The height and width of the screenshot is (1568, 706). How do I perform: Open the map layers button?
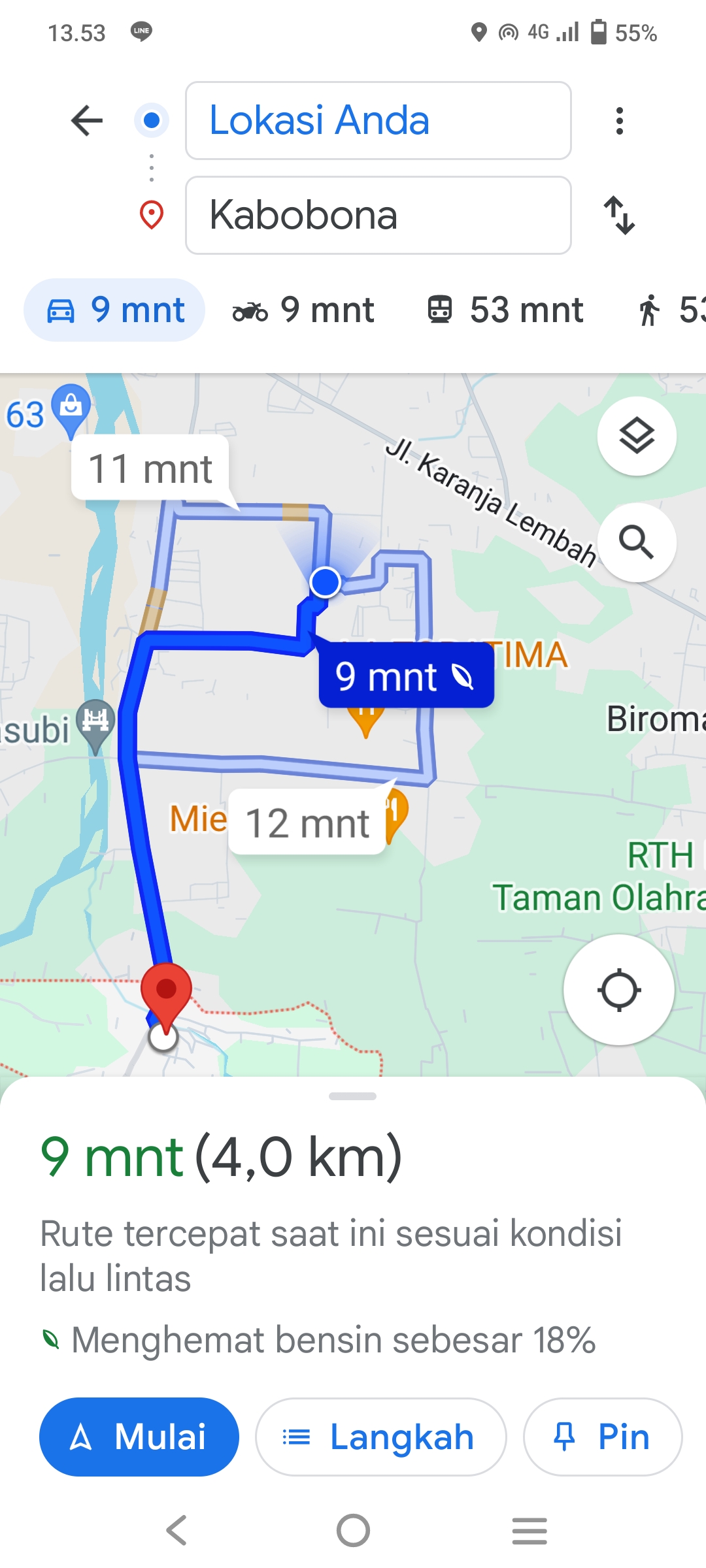coord(637,436)
